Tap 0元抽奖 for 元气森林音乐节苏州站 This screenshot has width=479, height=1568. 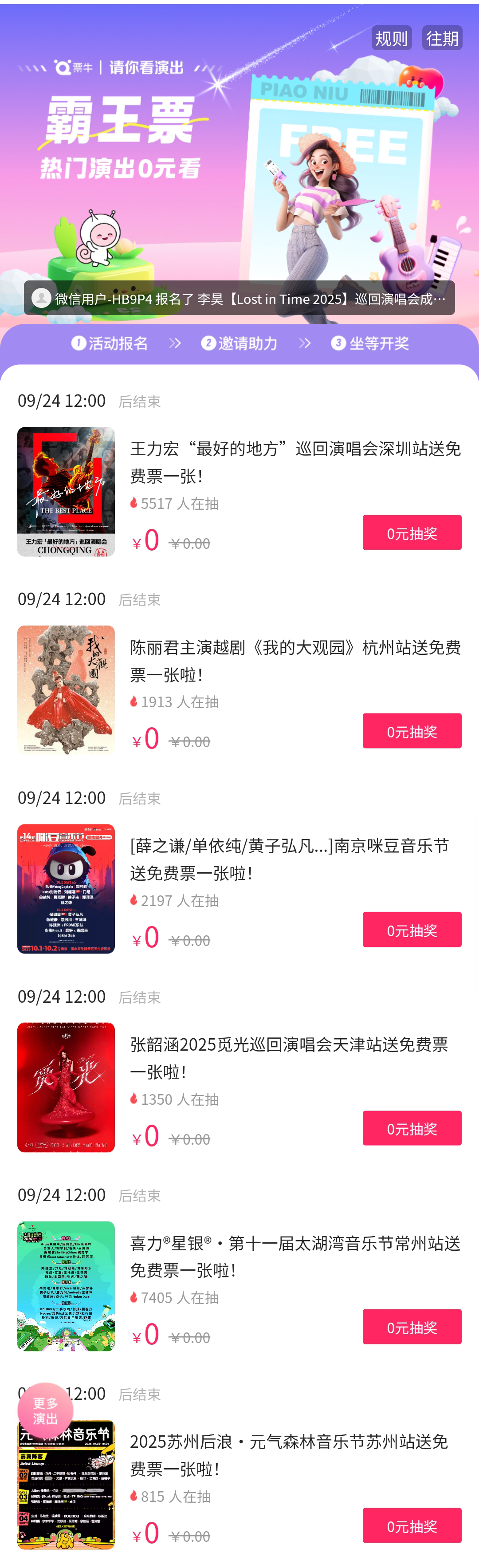tap(412, 1525)
